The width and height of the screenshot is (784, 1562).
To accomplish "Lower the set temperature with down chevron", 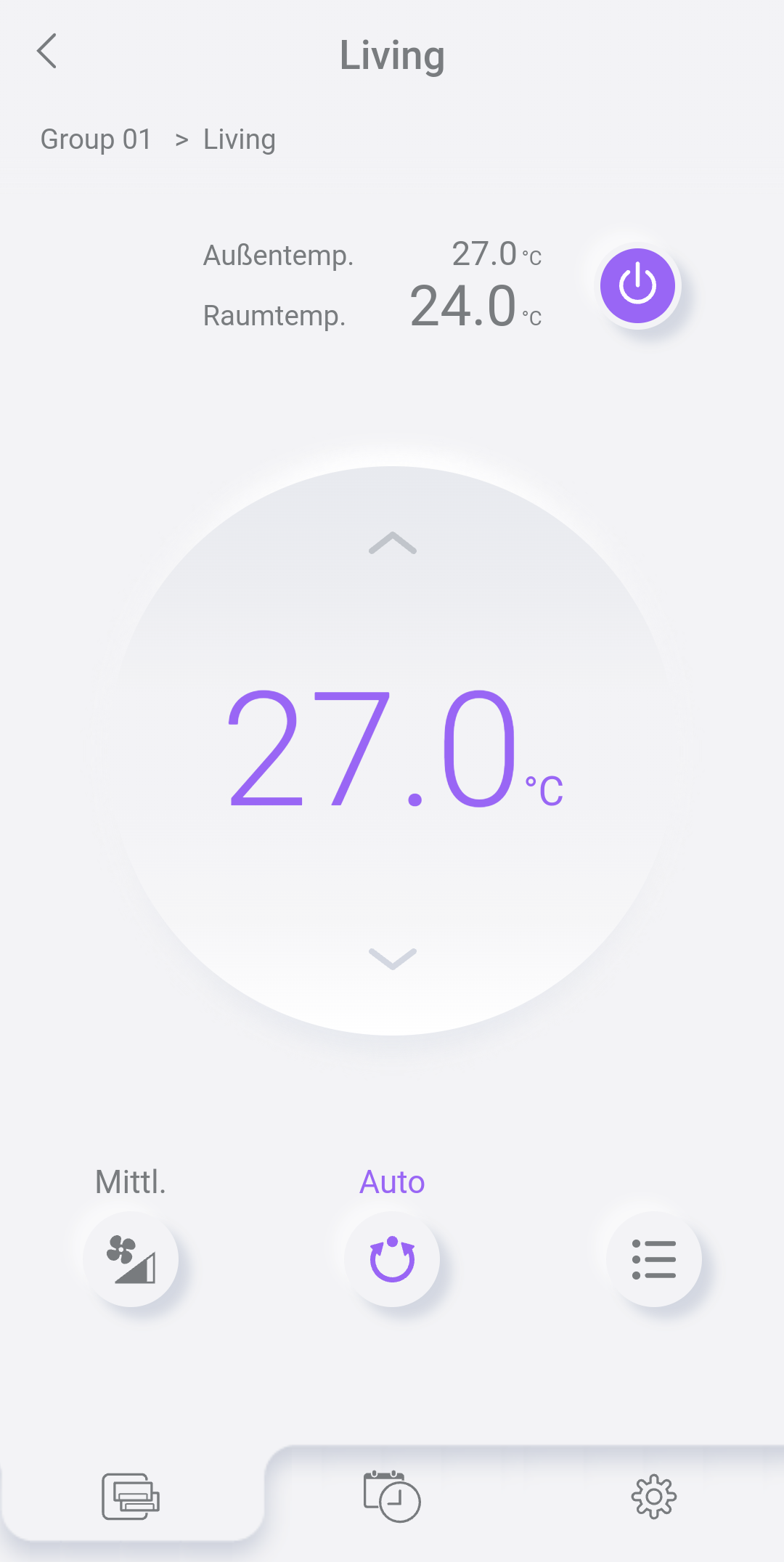I will point(393,959).
